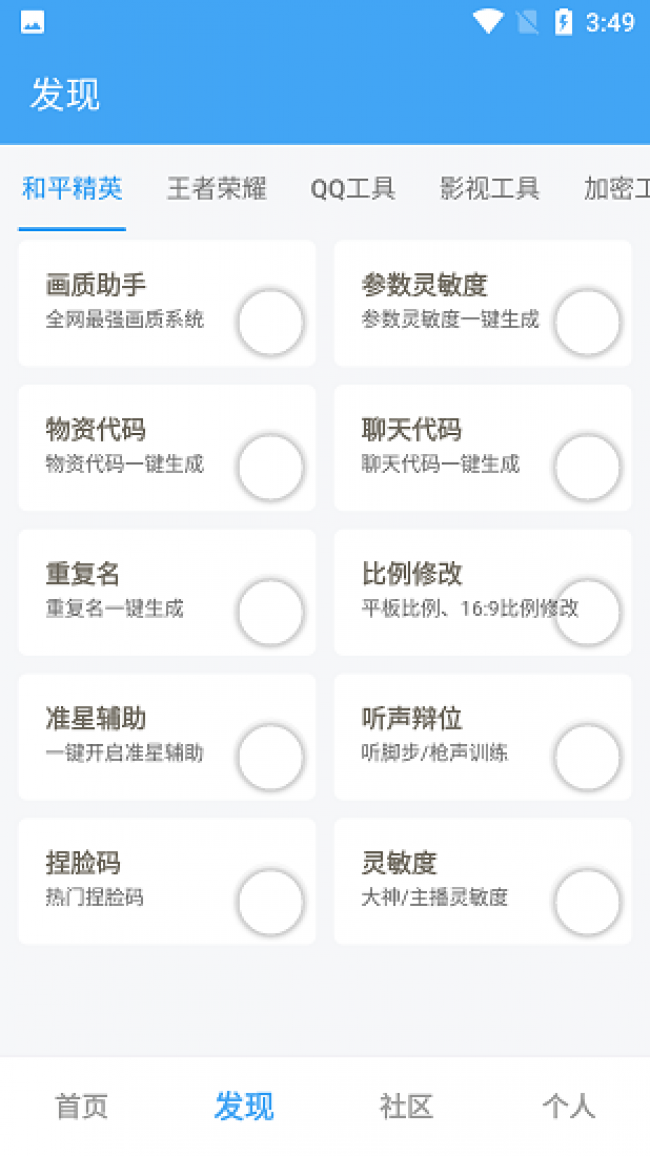The height and width of the screenshot is (1156, 650).
Task: Open the 个人 bottom tab
Action: click(x=568, y=1106)
